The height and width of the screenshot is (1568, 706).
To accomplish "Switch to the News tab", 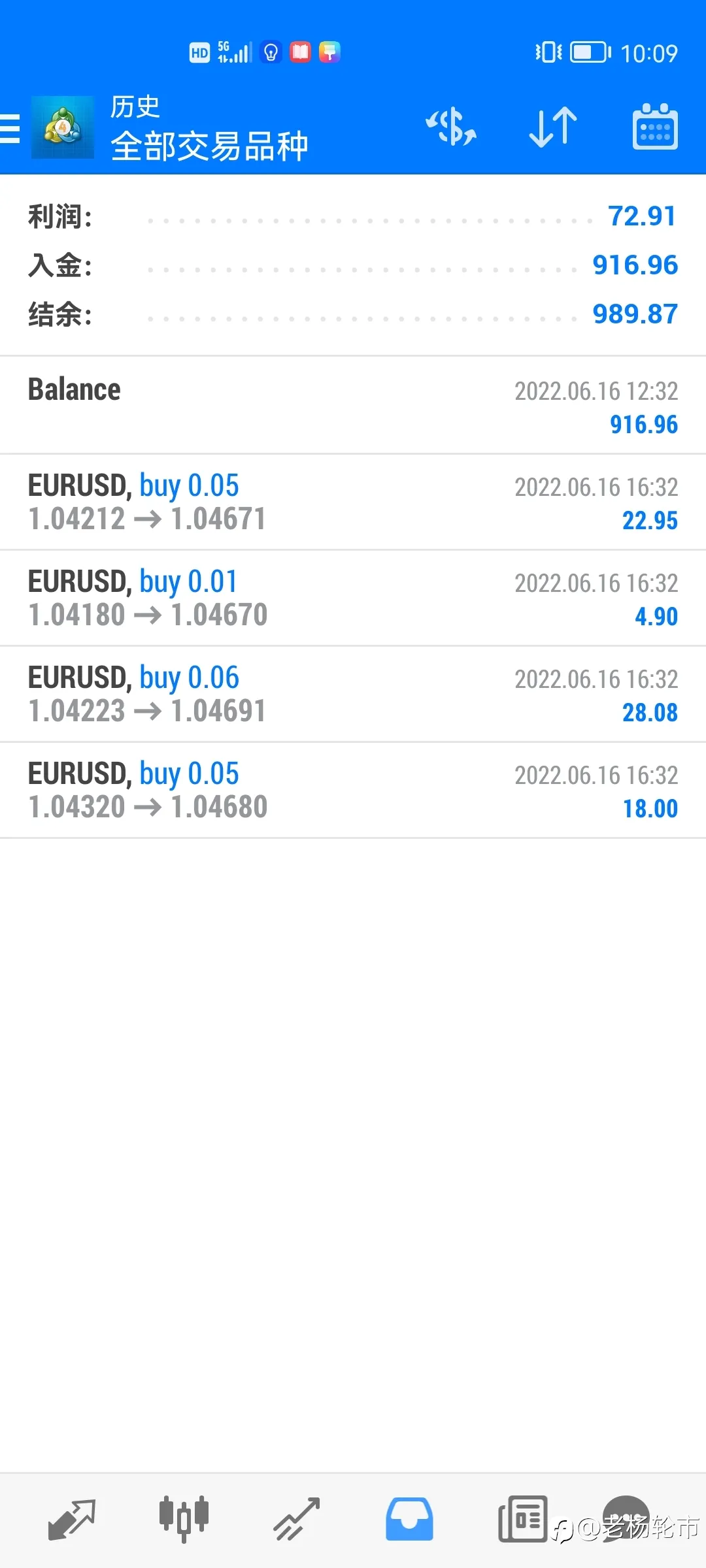I will pyautogui.click(x=522, y=1520).
